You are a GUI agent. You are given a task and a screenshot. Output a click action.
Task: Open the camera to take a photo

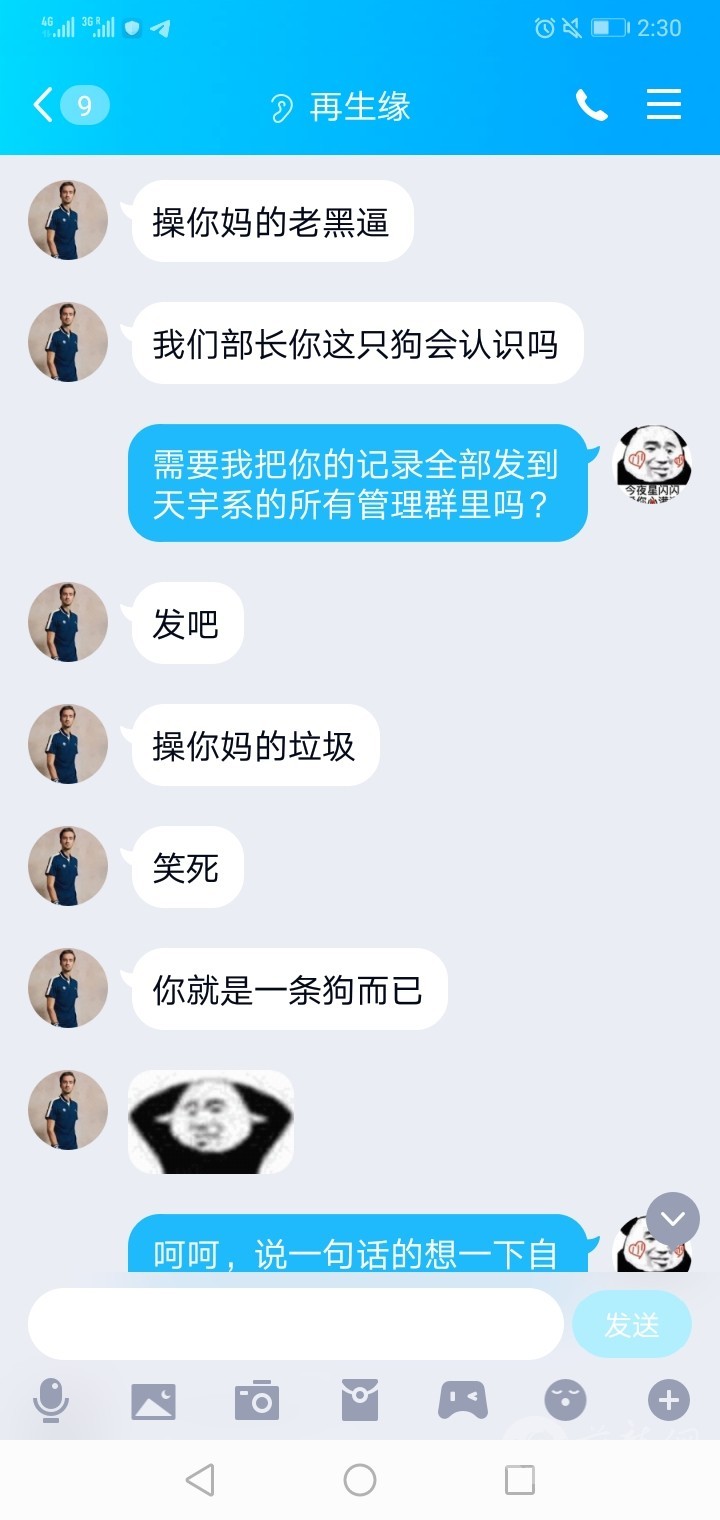(x=257, y=1400)
